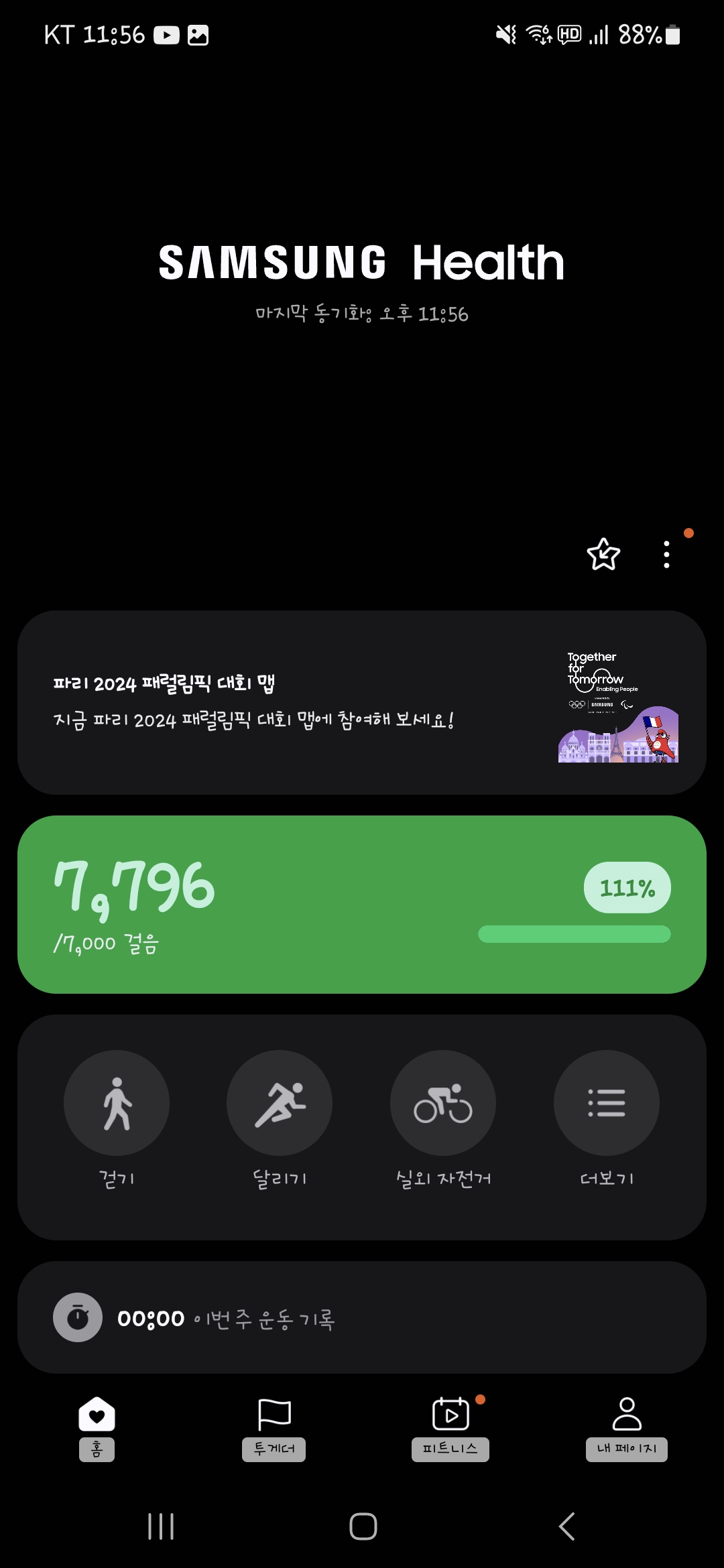Screen dimensions: 724x1568
Task: Open the three-dot overflow menu
Action: [x=666, y=554]
